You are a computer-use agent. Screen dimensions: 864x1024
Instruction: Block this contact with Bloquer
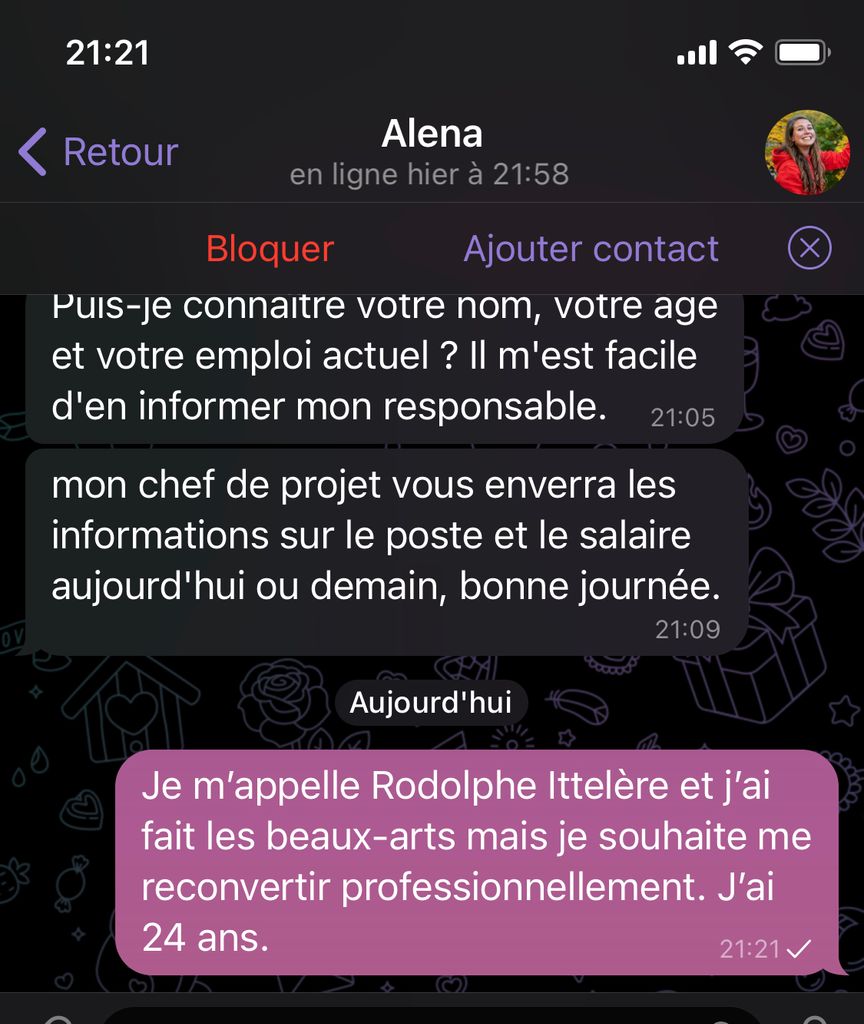[270, 249]
